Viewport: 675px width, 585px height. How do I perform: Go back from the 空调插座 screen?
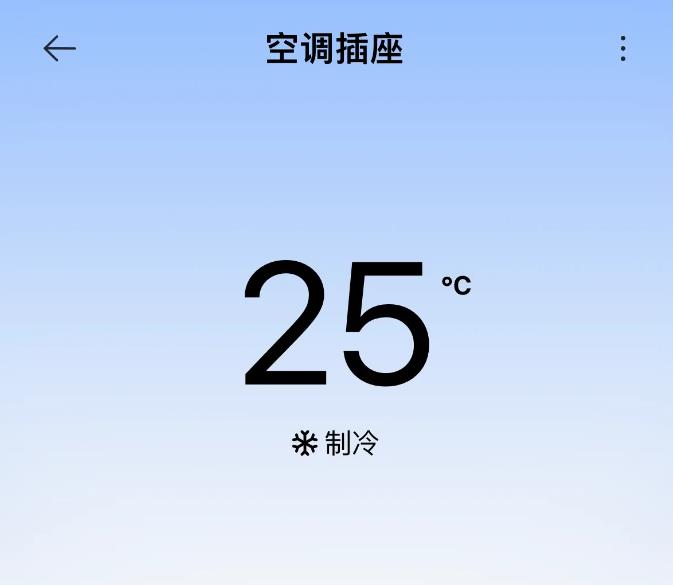coord(60,48)
